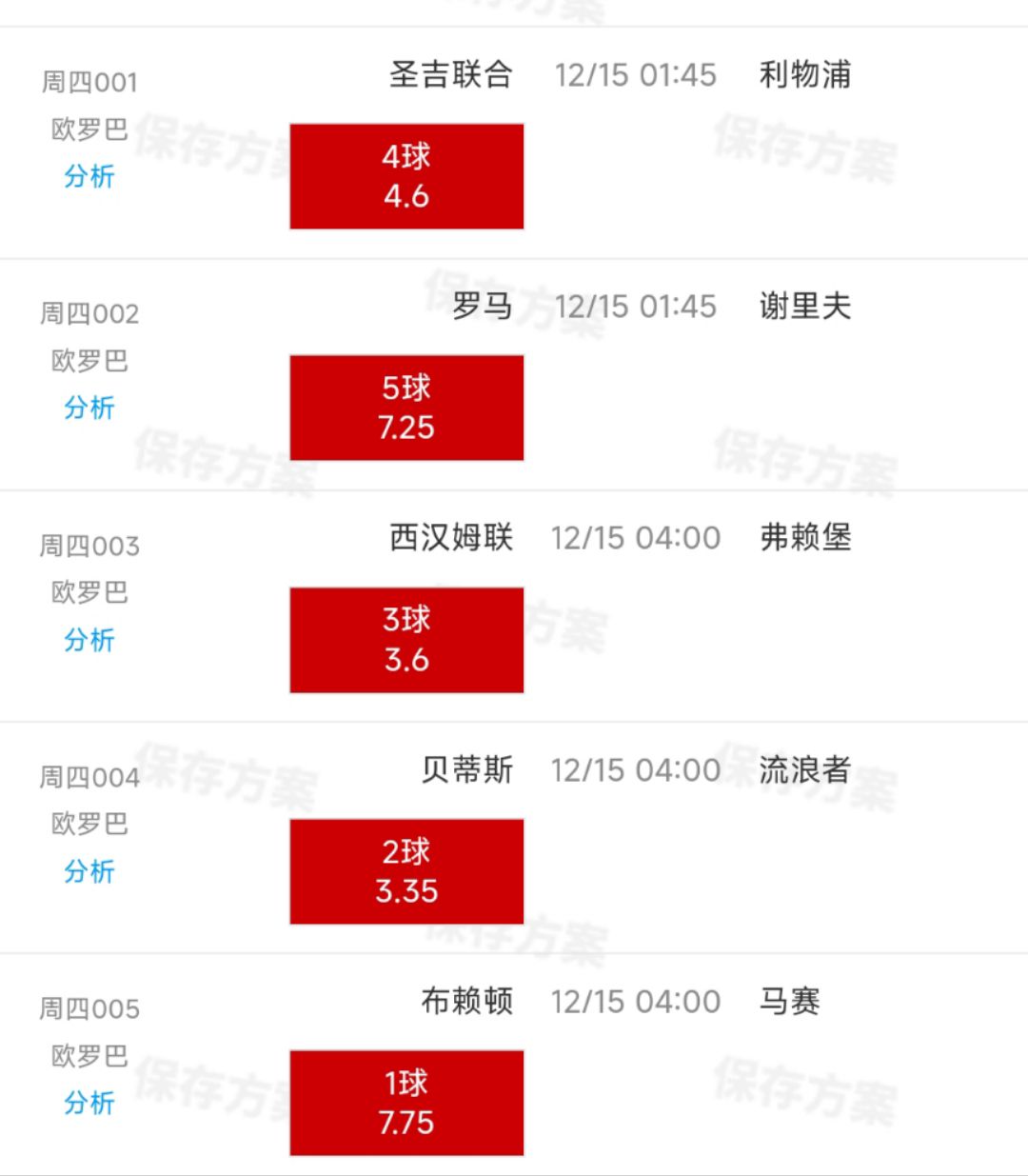This screenshot has height=1176, width=1028.
Task: Tap the 2球 3.35 selection
Action: 406,871
